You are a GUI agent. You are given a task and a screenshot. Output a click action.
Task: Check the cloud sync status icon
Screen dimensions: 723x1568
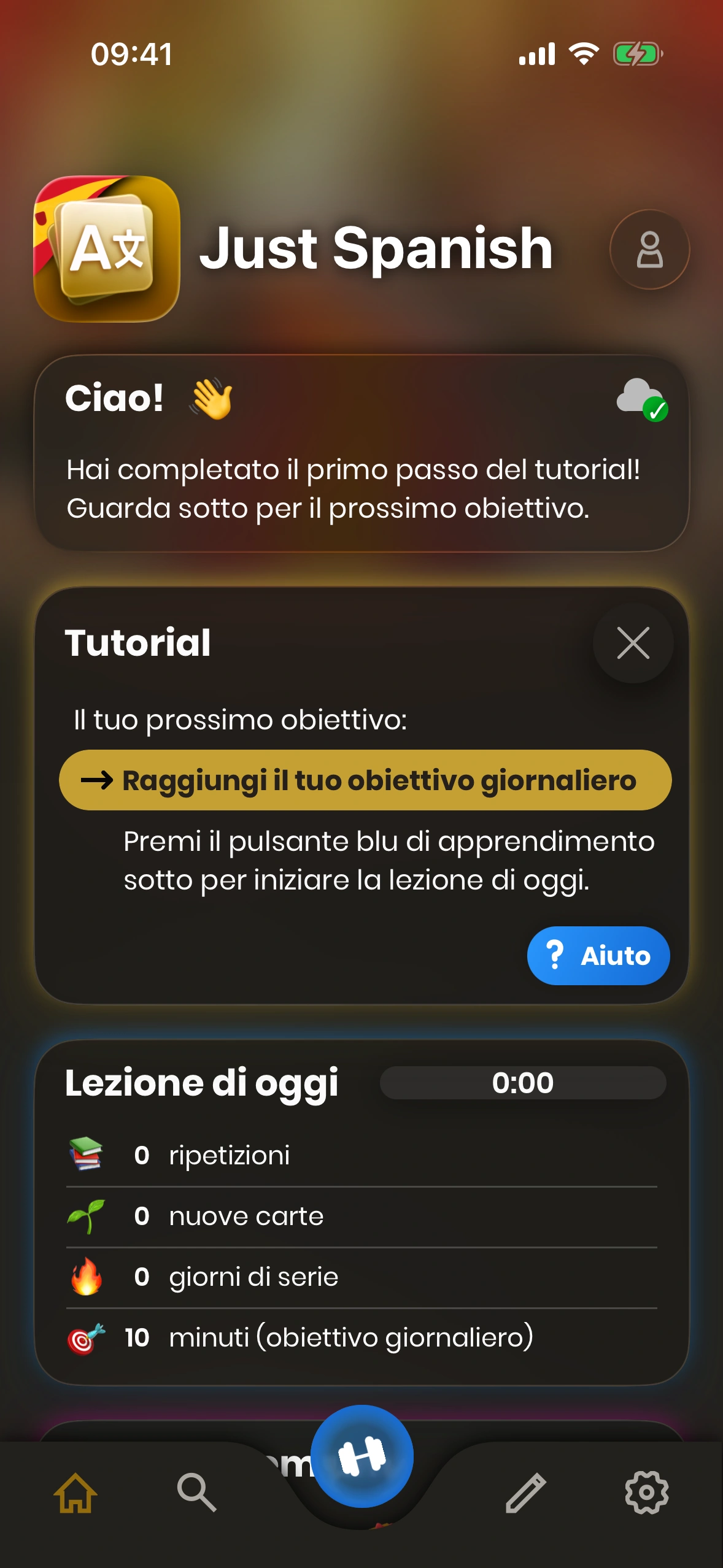[641, 399]
